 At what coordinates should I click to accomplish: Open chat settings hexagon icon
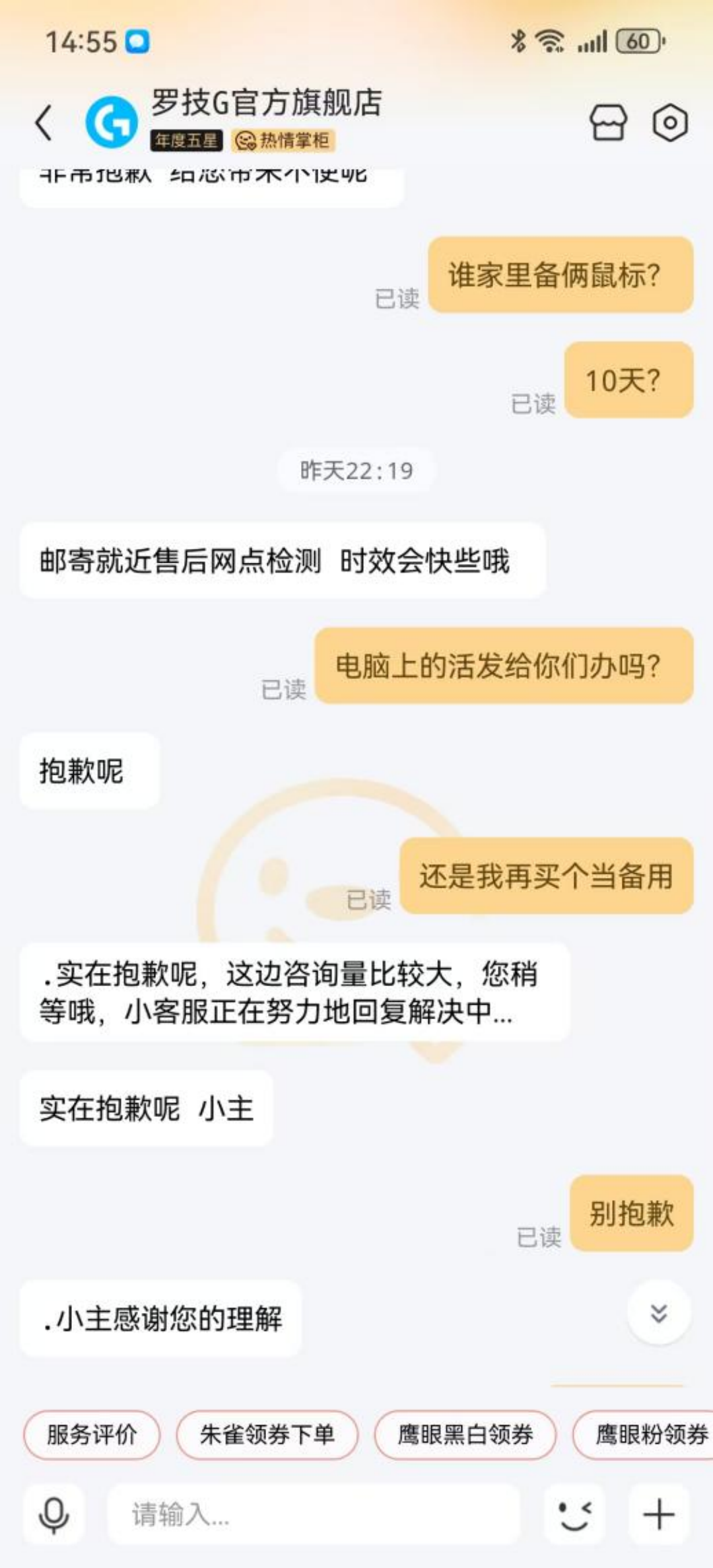670,123
